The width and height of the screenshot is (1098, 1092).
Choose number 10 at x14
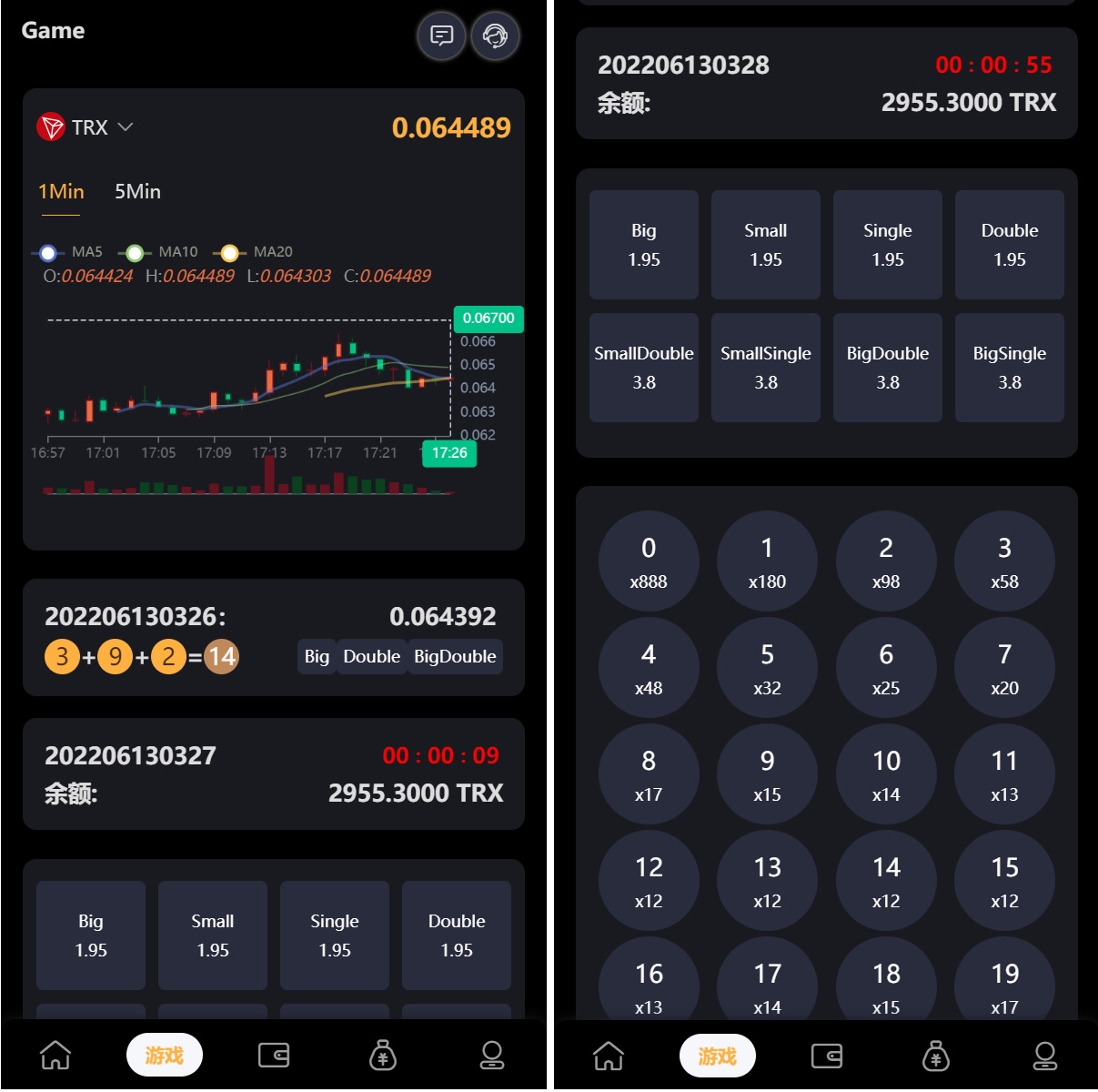point(886,774)
